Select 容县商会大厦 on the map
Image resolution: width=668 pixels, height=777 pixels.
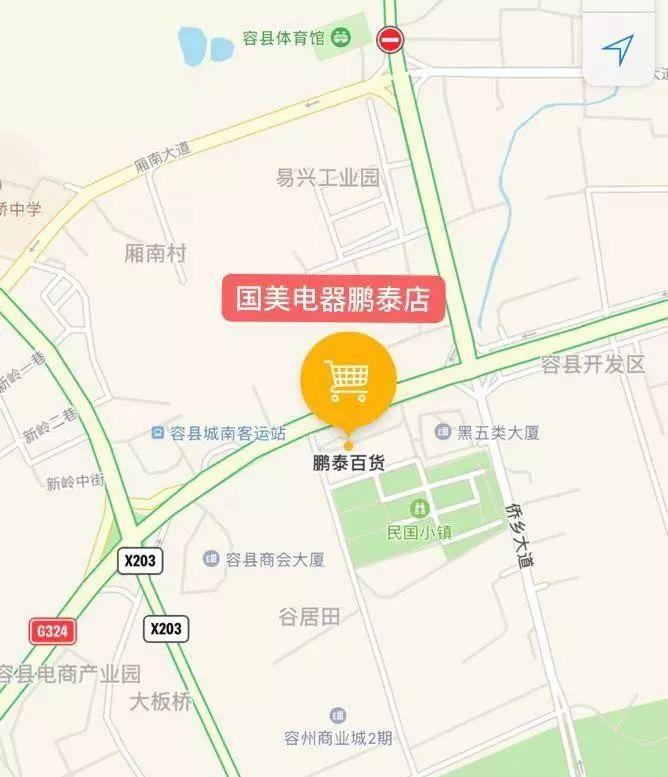click(x=211, y=559)
